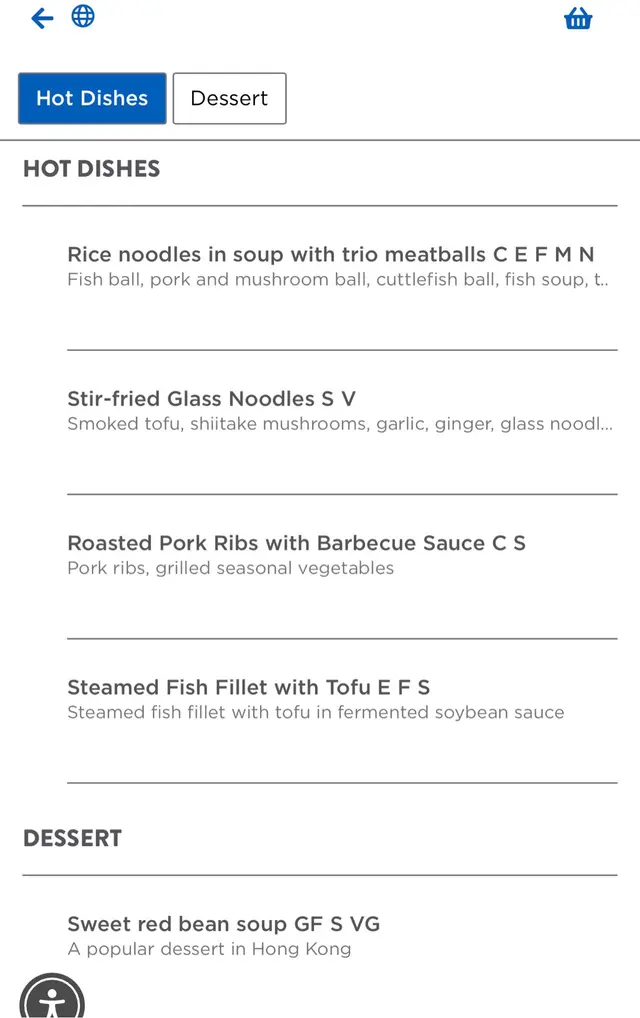Switch to the Hot Dishes tab
This screenshot has height=1018, width=640.
92,98
